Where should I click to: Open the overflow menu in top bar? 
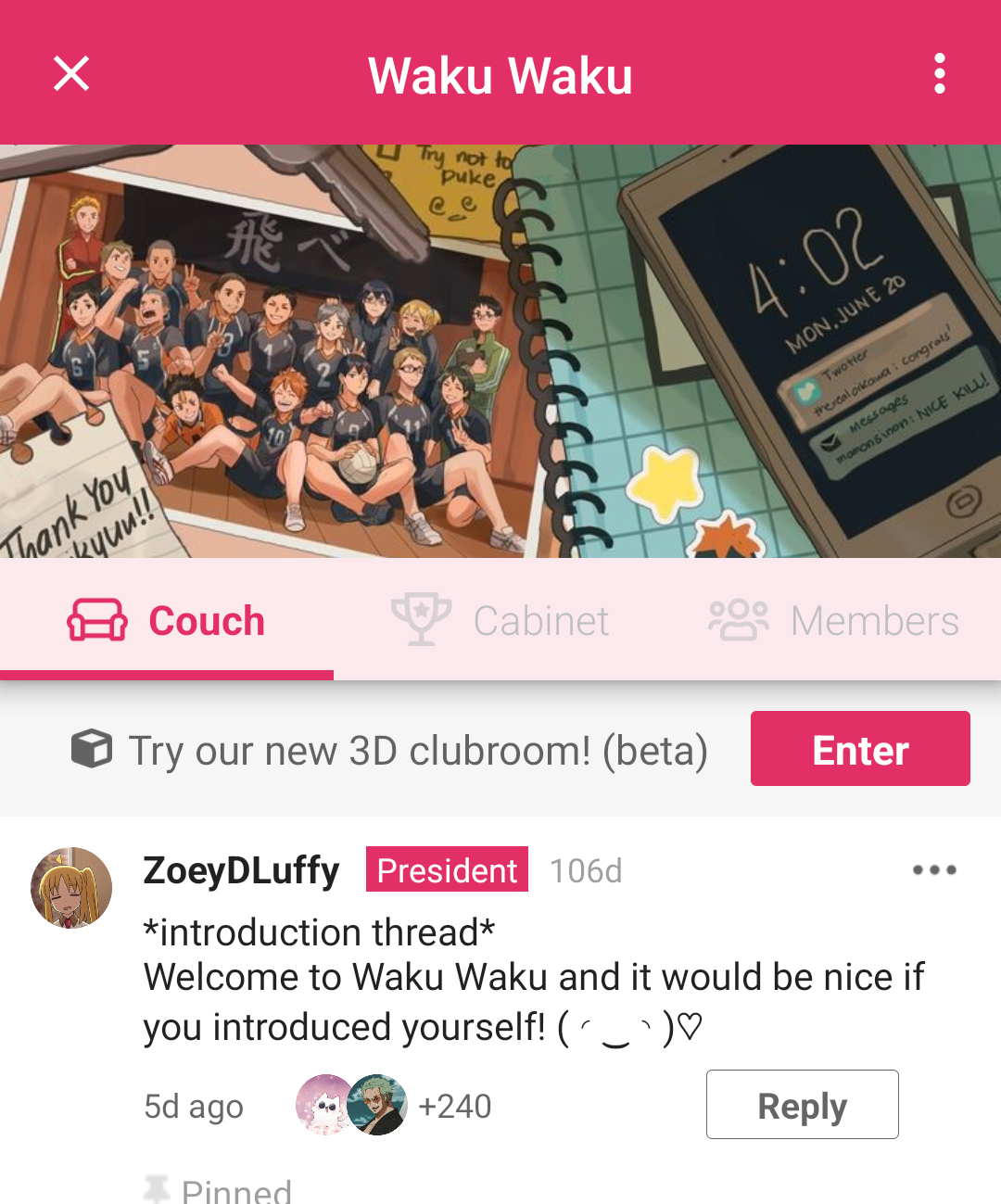939,73
